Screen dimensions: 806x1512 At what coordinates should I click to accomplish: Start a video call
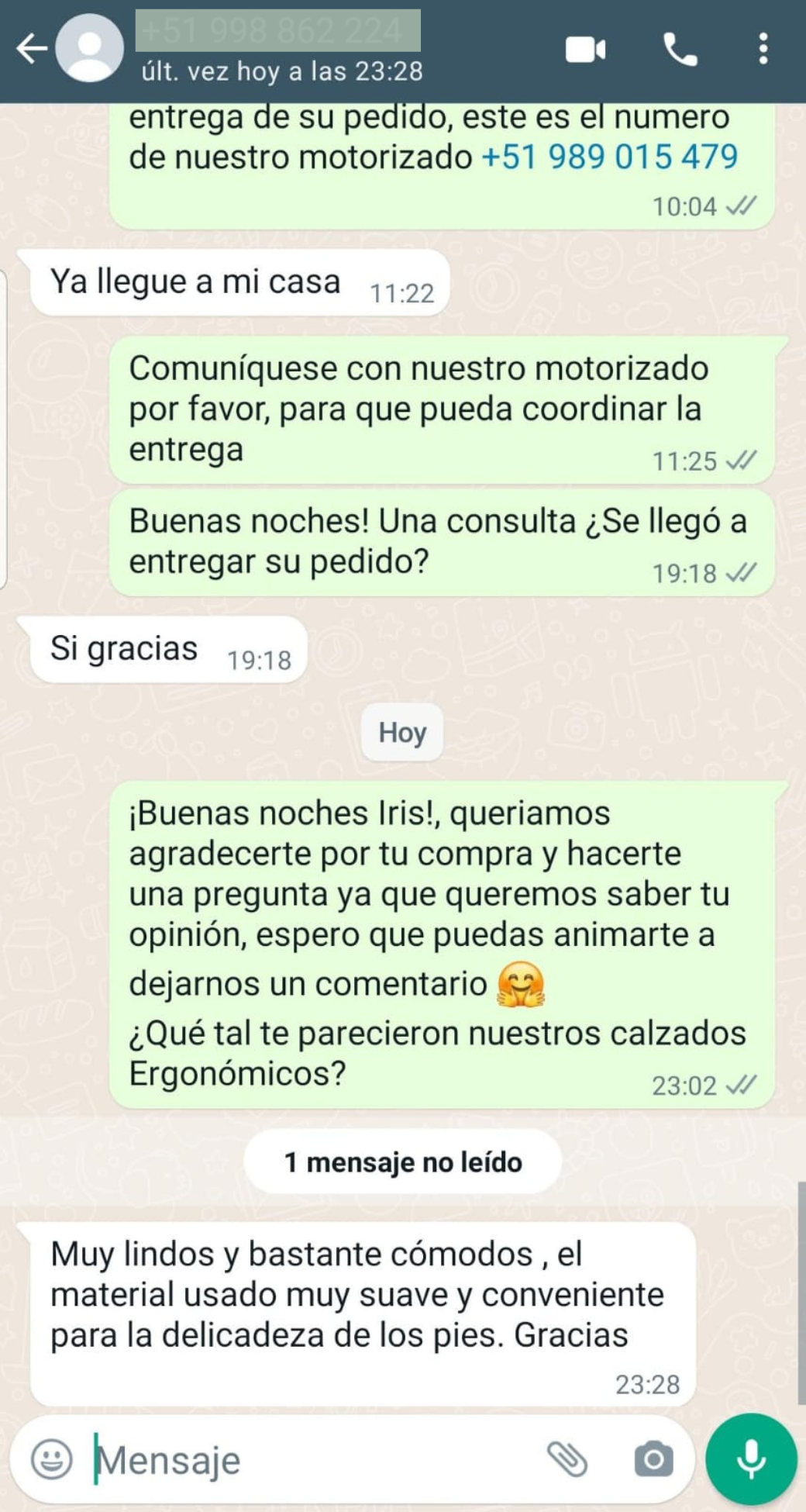(585, 50)
